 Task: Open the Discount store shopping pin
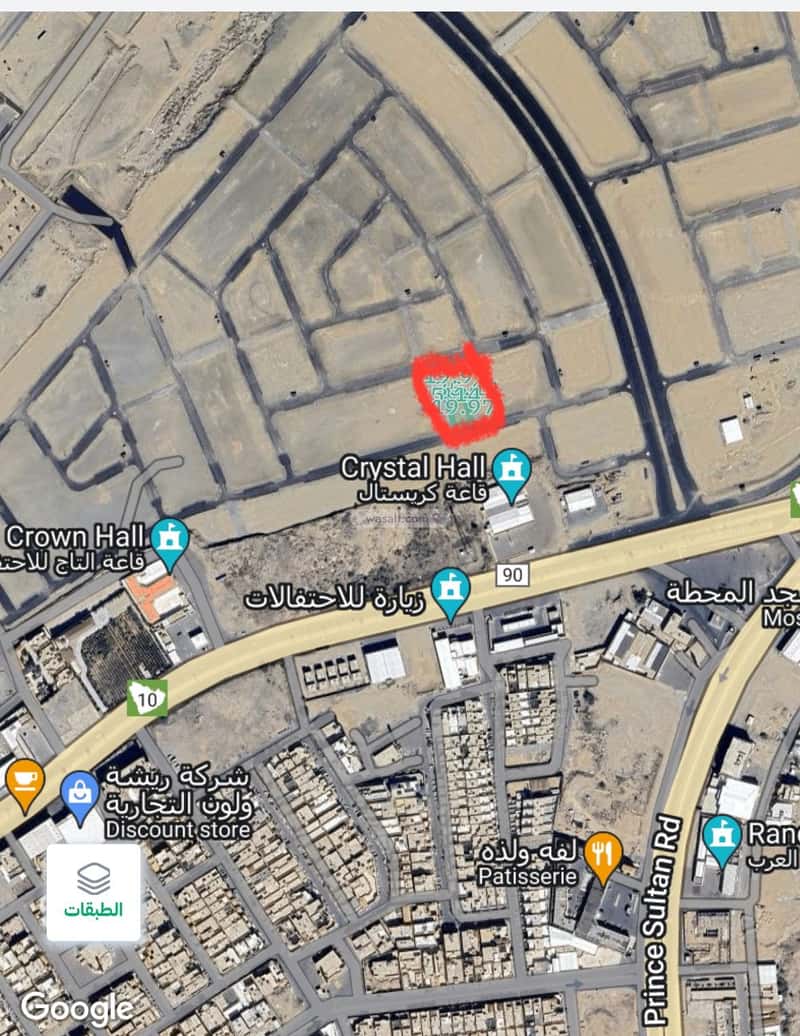tap(79, 792)
